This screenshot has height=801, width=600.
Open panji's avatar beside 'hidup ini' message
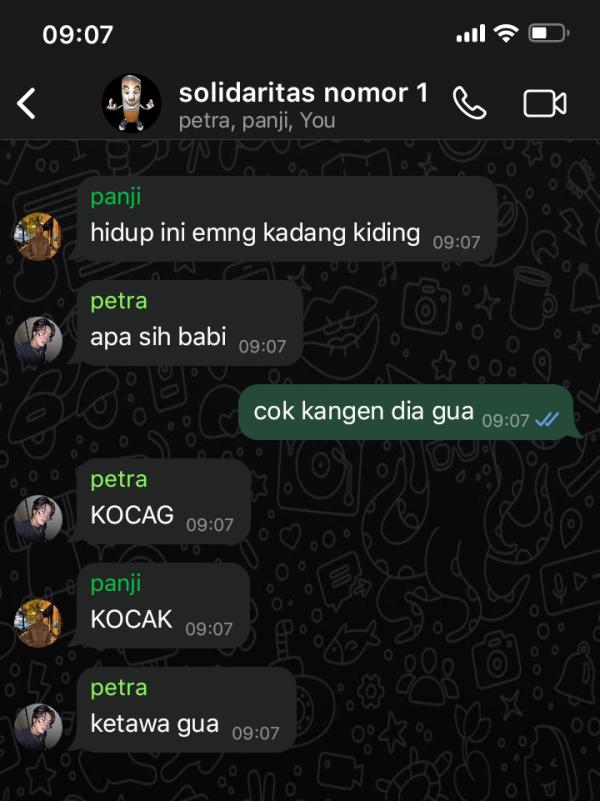click(38, 236)
